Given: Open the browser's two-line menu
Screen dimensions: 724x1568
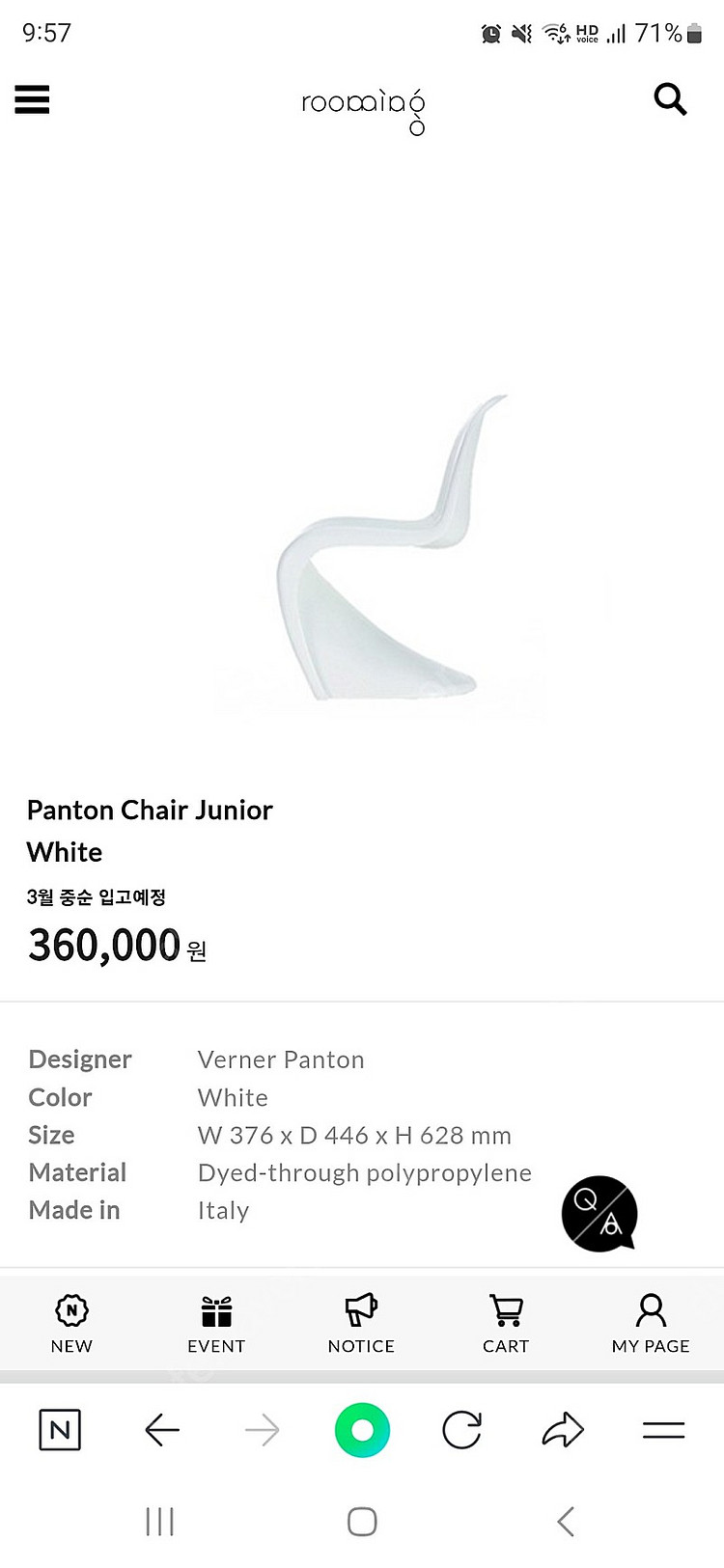Looking at the screenshot, I should [663, 1429].
